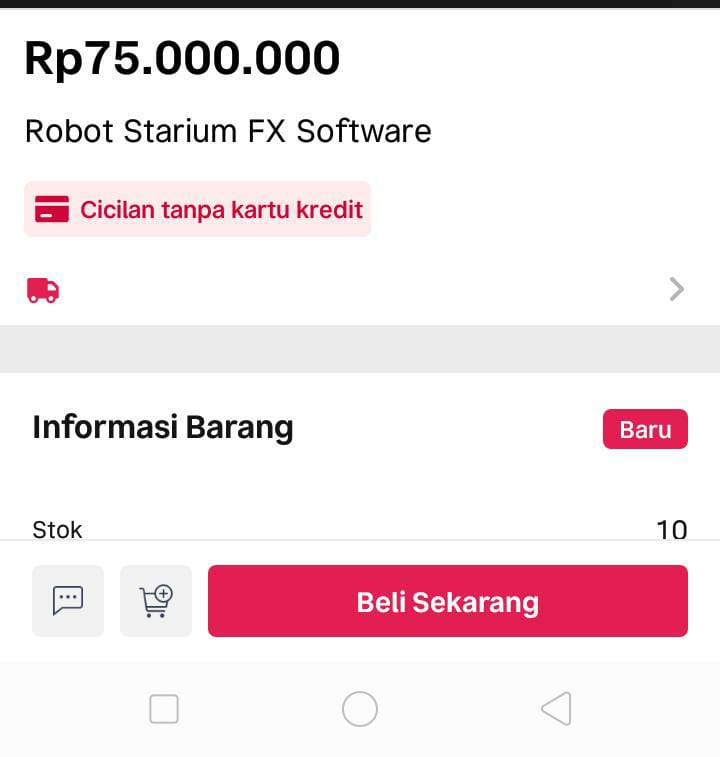The height and width of the screenshot is (757, 720).
Task: Open chat with the seller
Action: (x=68, y=601)
